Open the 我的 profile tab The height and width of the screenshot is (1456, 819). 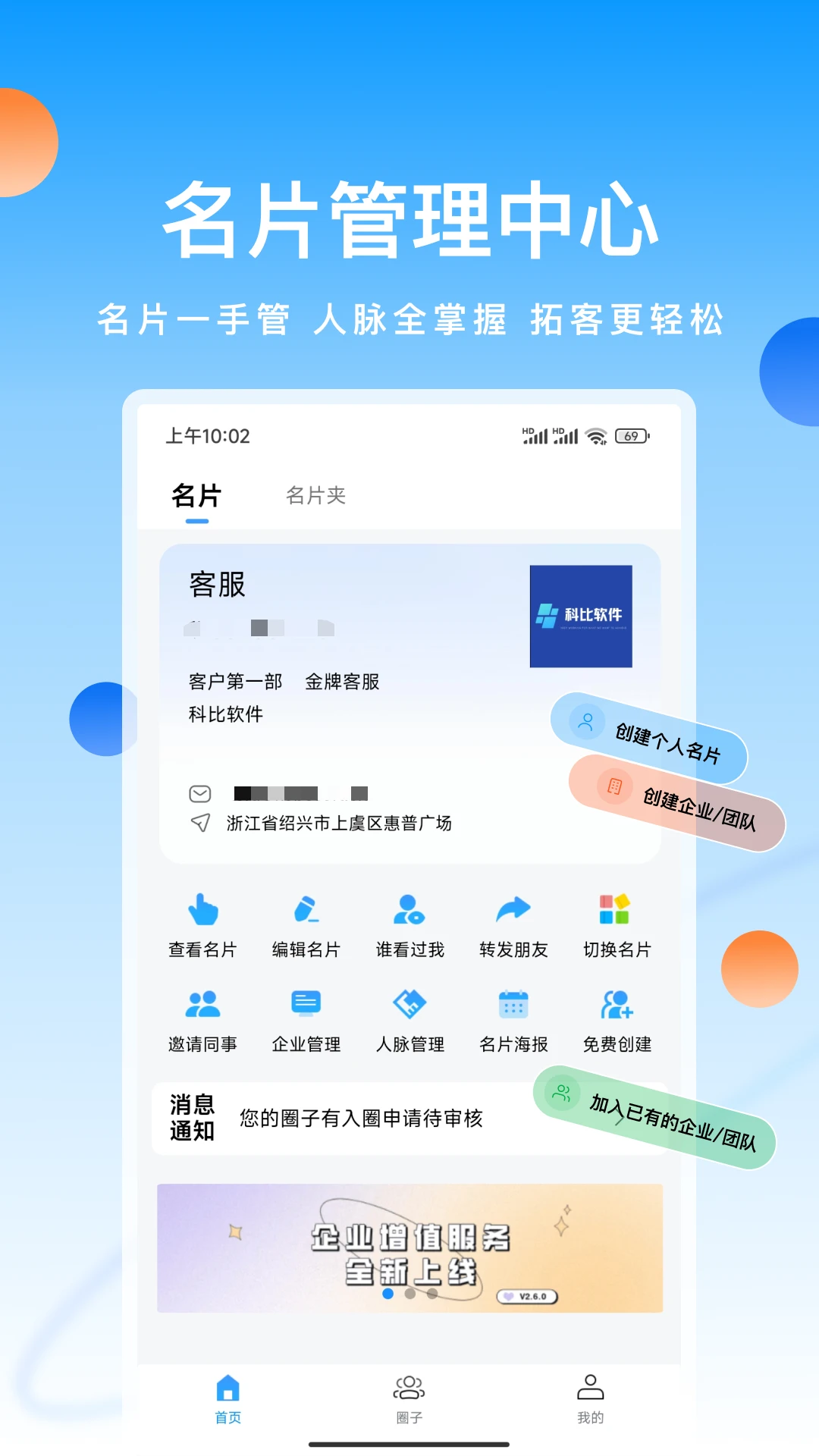(x=591, y=1399)
